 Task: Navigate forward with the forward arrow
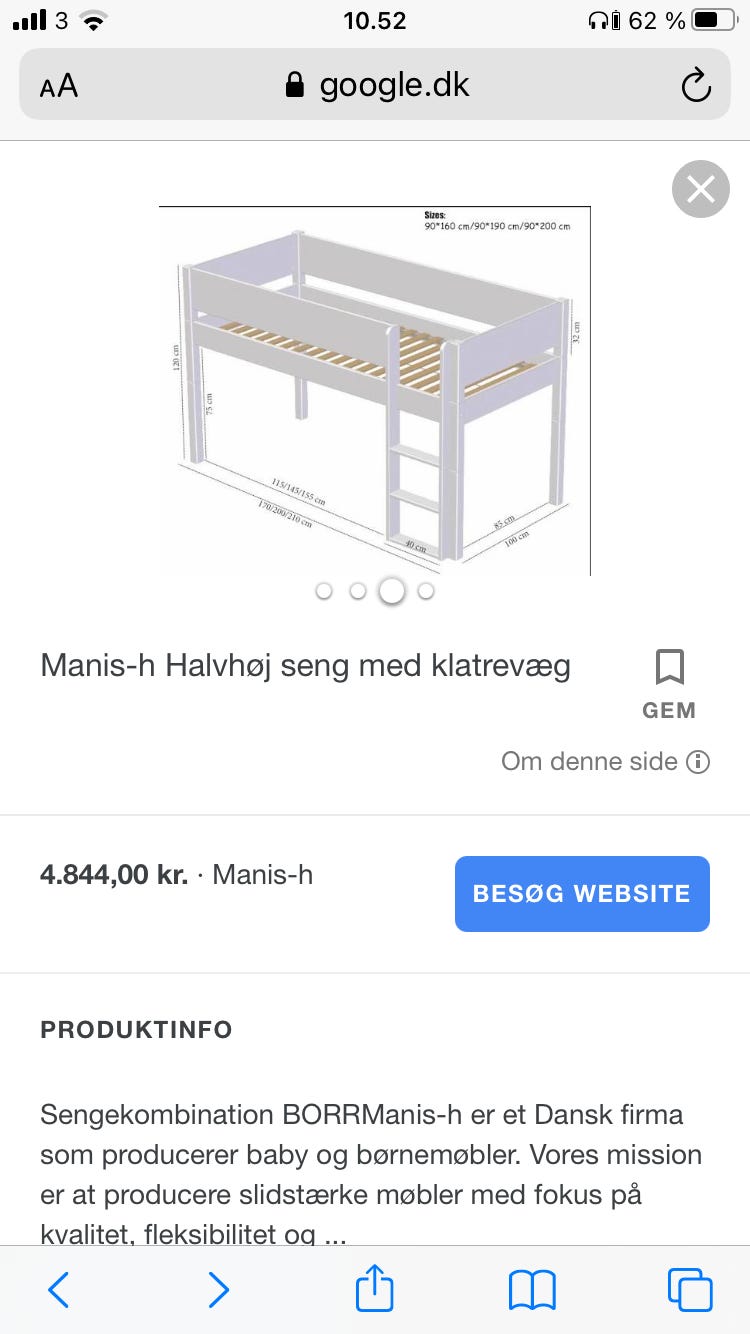pos(218,1290)
